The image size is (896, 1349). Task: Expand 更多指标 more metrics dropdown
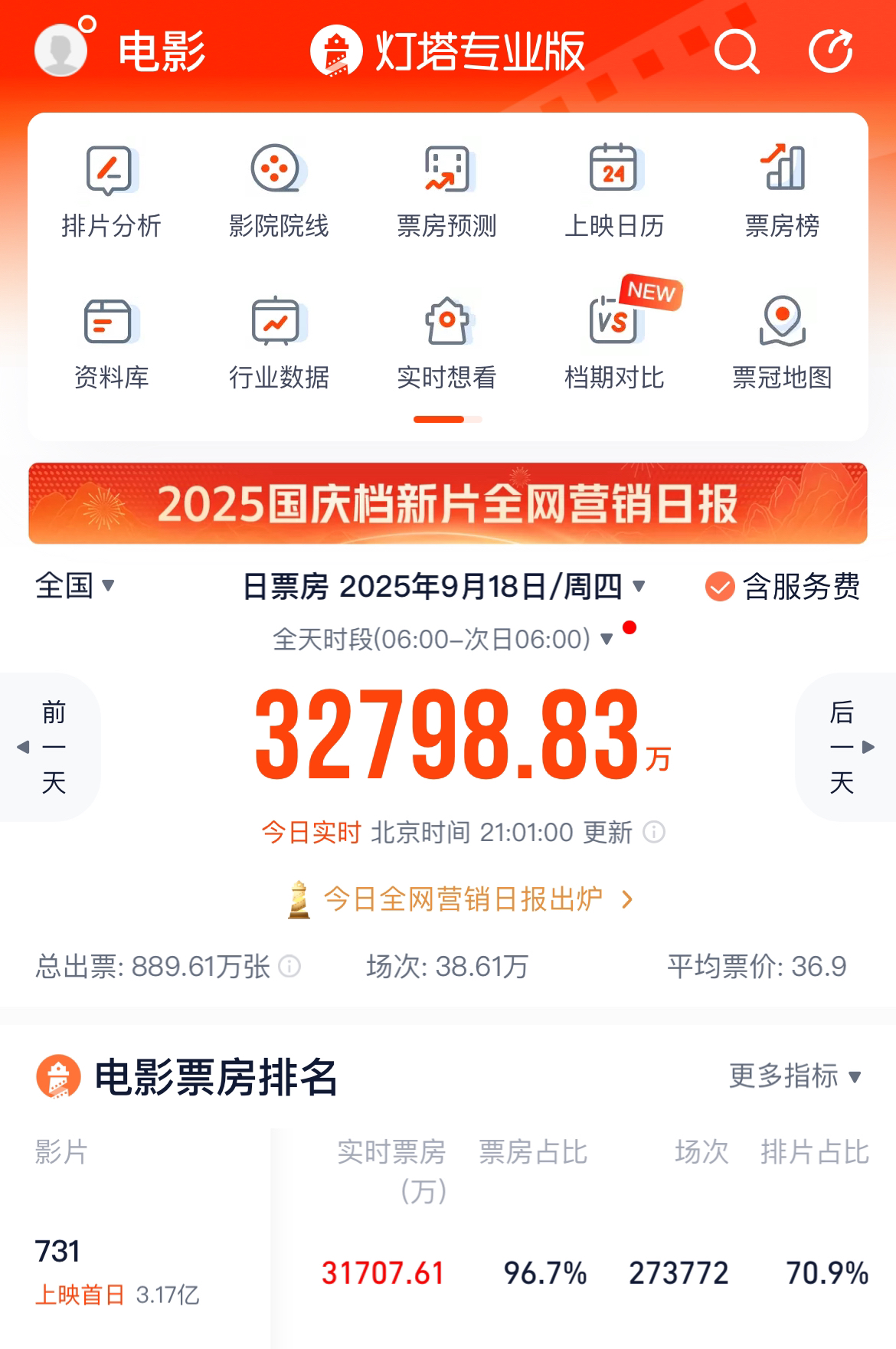click(x=795, y=1076)
